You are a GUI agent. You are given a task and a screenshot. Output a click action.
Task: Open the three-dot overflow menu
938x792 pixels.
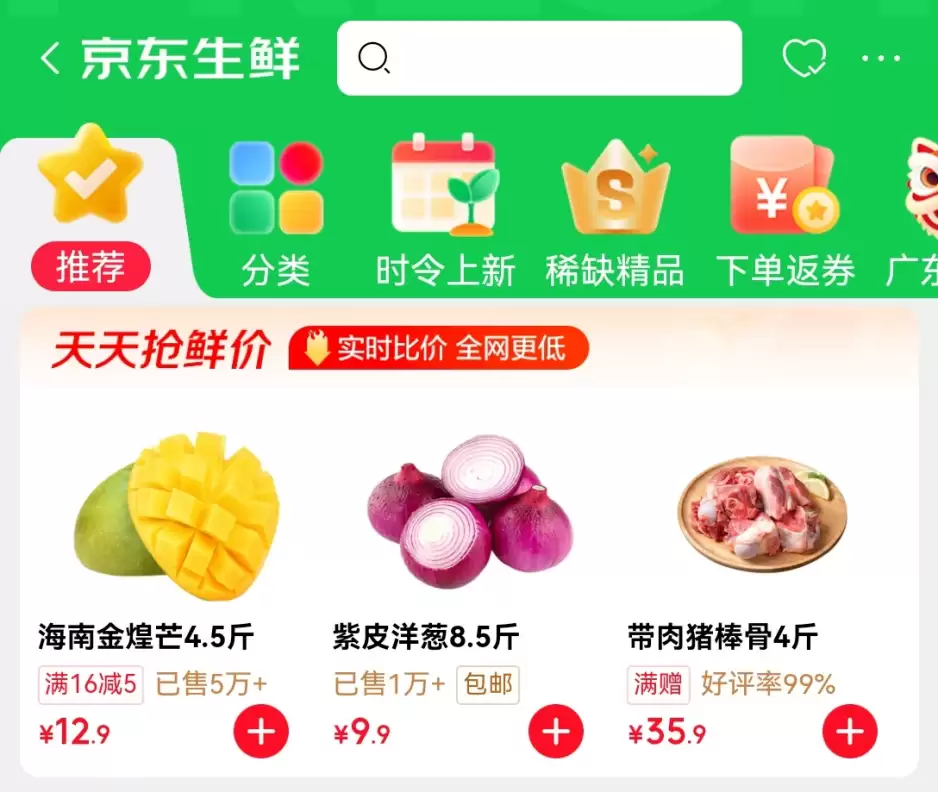click(881, 59)
